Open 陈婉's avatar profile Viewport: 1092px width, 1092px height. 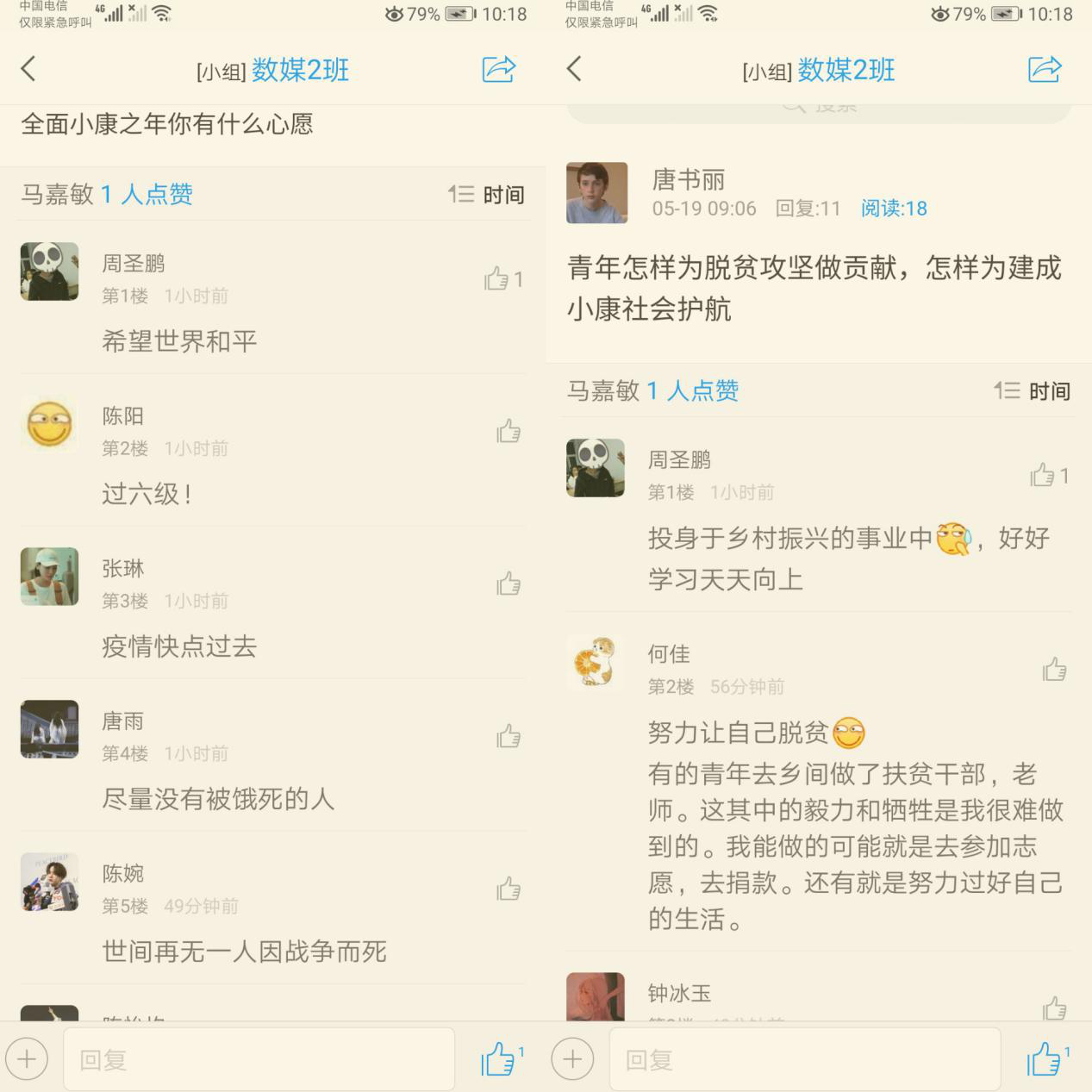pyautogui.click(x=49, y=882)
